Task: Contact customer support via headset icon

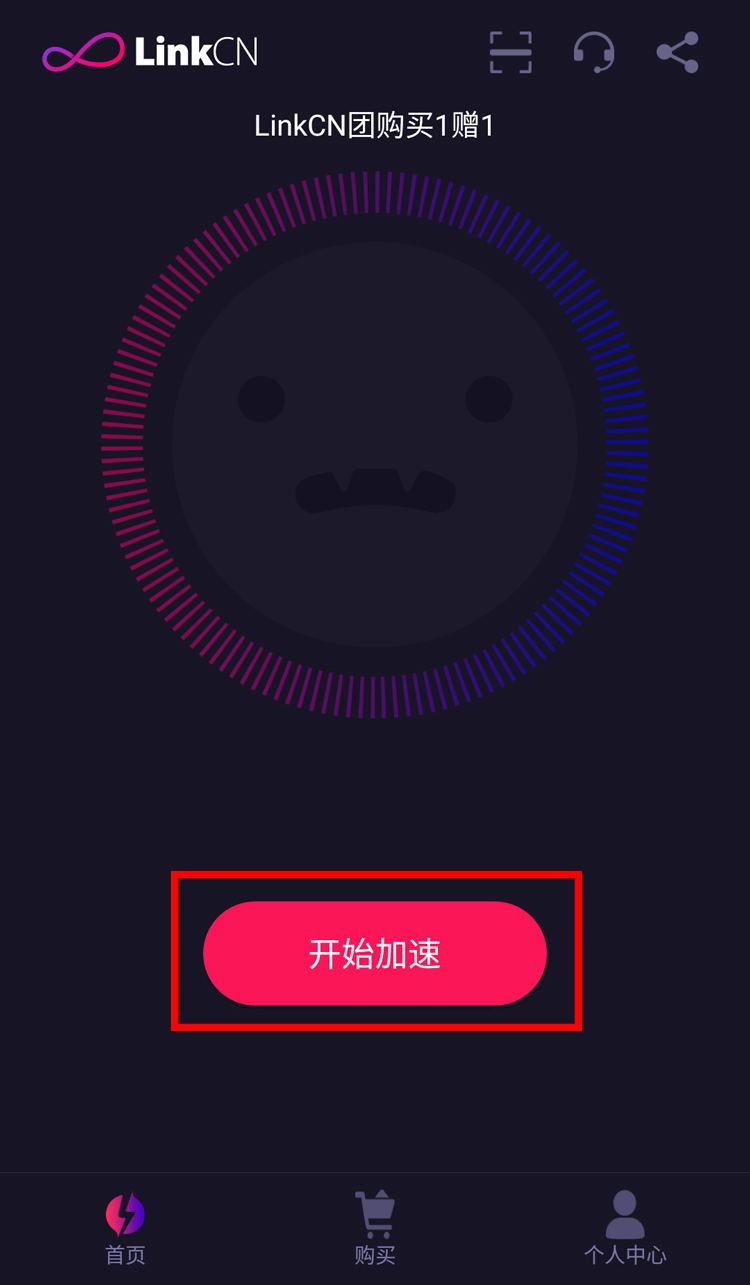Action: pos(593,52)
